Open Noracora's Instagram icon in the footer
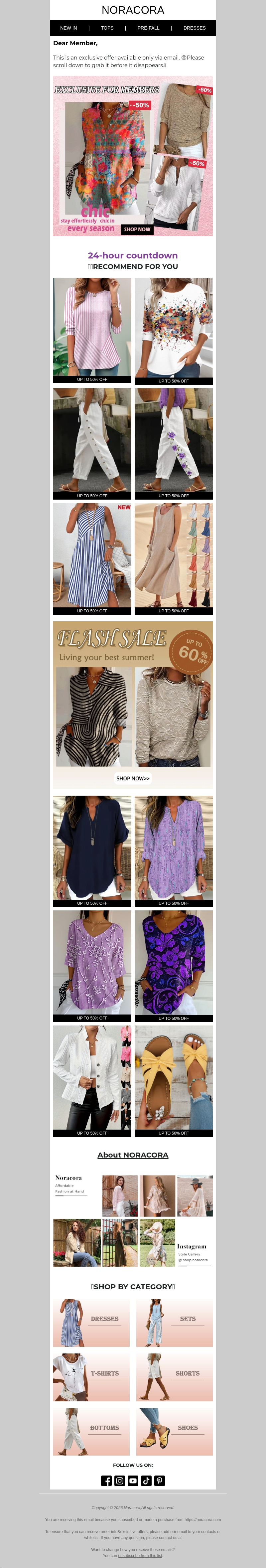The width and height of the screenshot is (266, 1568). [x=120, y=1480]
